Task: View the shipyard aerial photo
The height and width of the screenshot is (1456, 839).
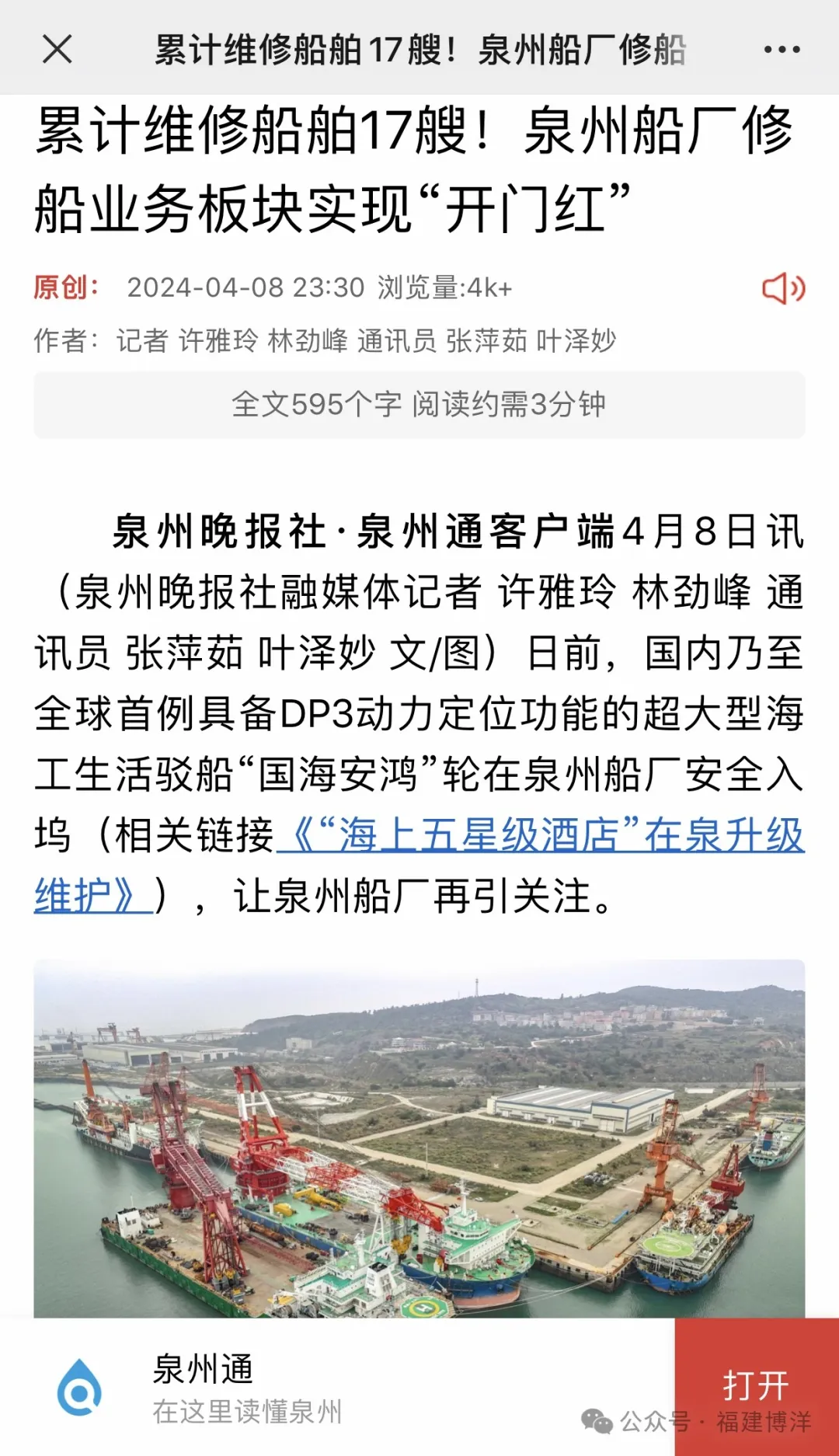Action: click(x=419, y=1138)
